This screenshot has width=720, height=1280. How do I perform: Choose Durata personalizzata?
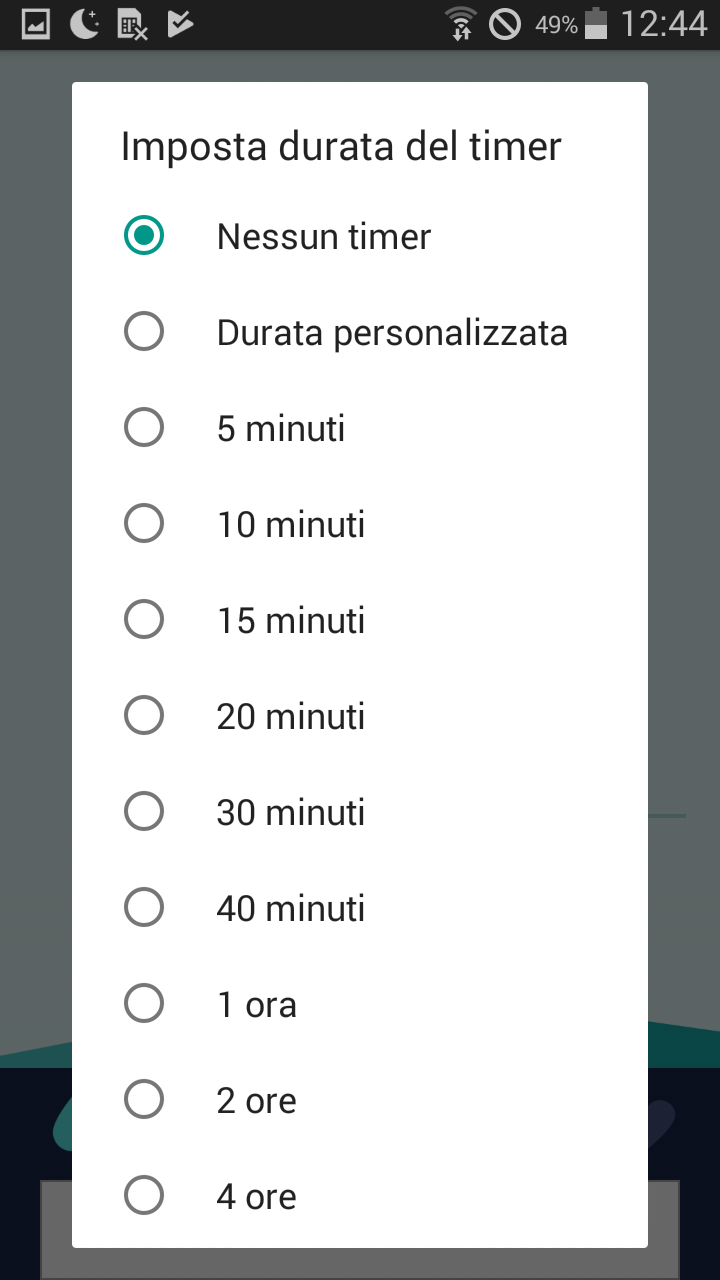(360, 332)
